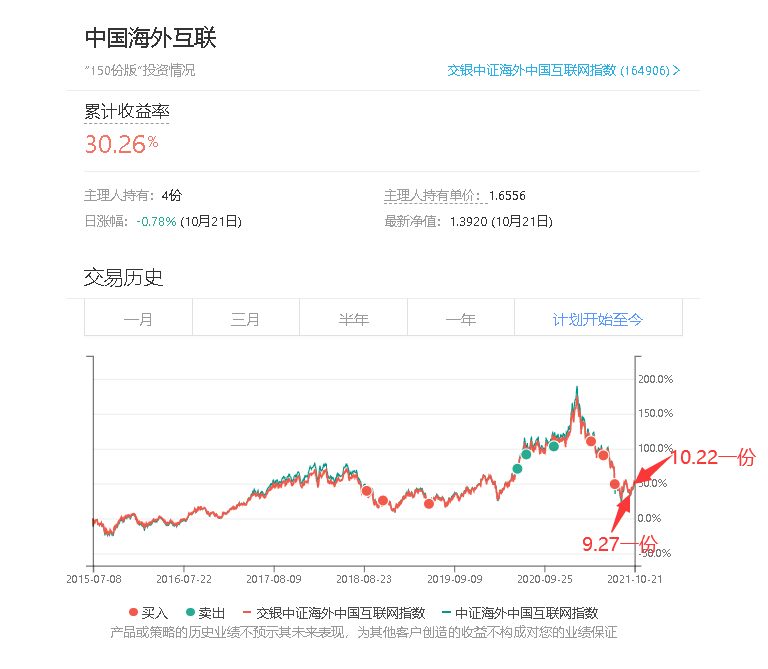Select the 三月 time range

[x=246, y=317]
